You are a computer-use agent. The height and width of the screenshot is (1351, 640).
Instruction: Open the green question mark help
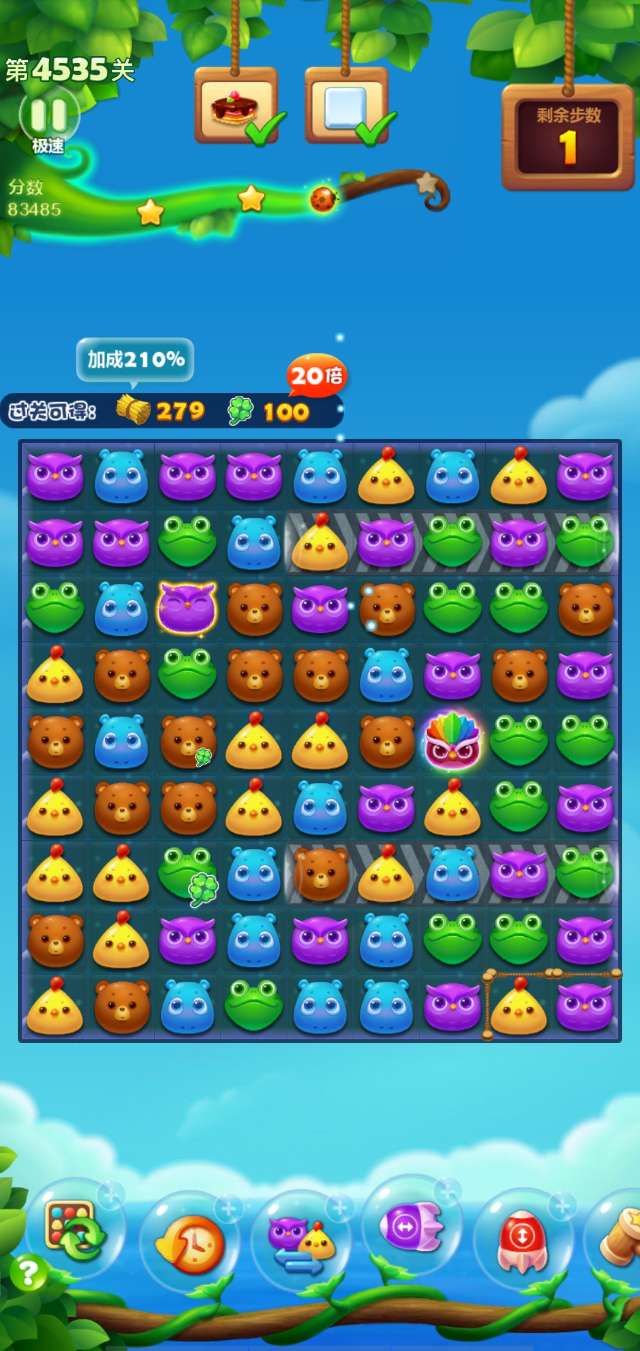pyautogui.click(x=28, y=1273)
